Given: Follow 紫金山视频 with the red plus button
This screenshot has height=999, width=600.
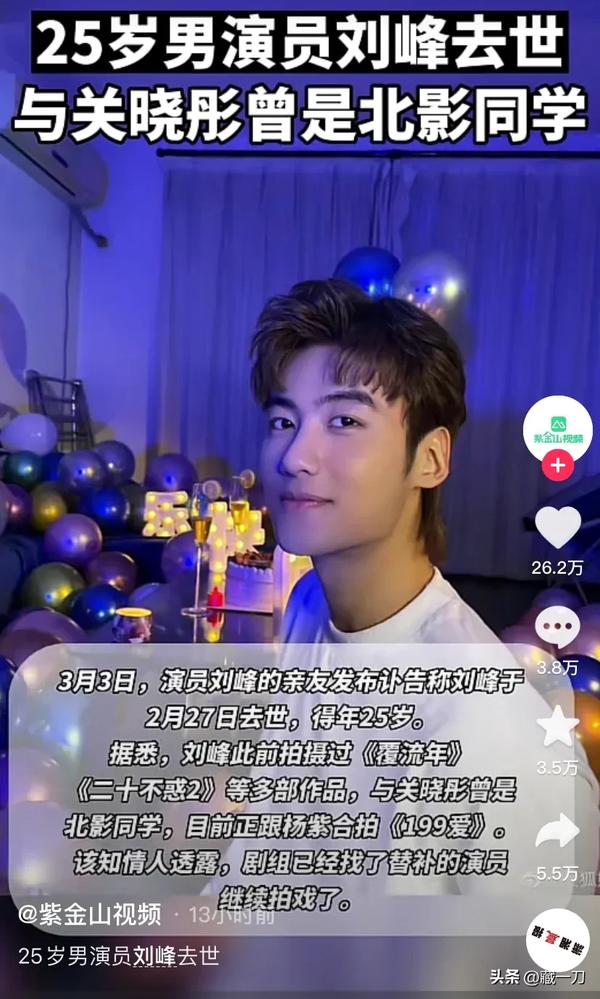Looking at the screenshot, I should coord(557,466).
